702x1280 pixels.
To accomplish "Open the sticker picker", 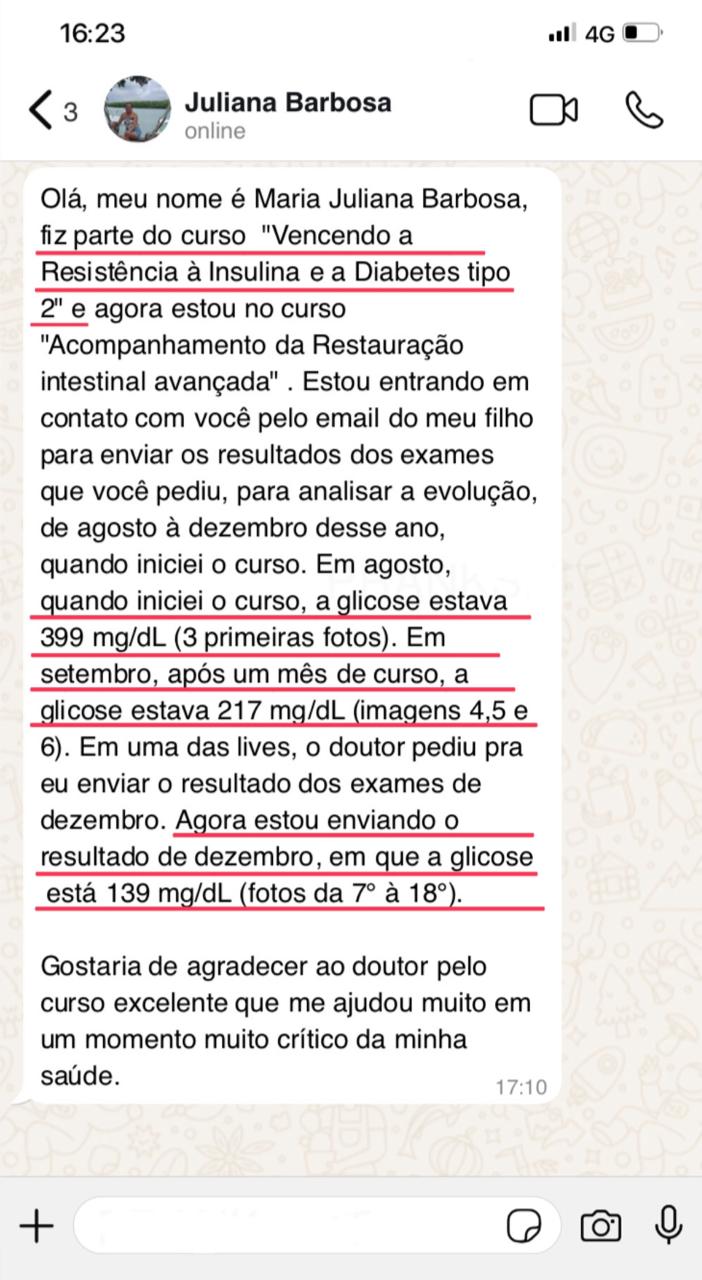I will [x=524, y=1225].
